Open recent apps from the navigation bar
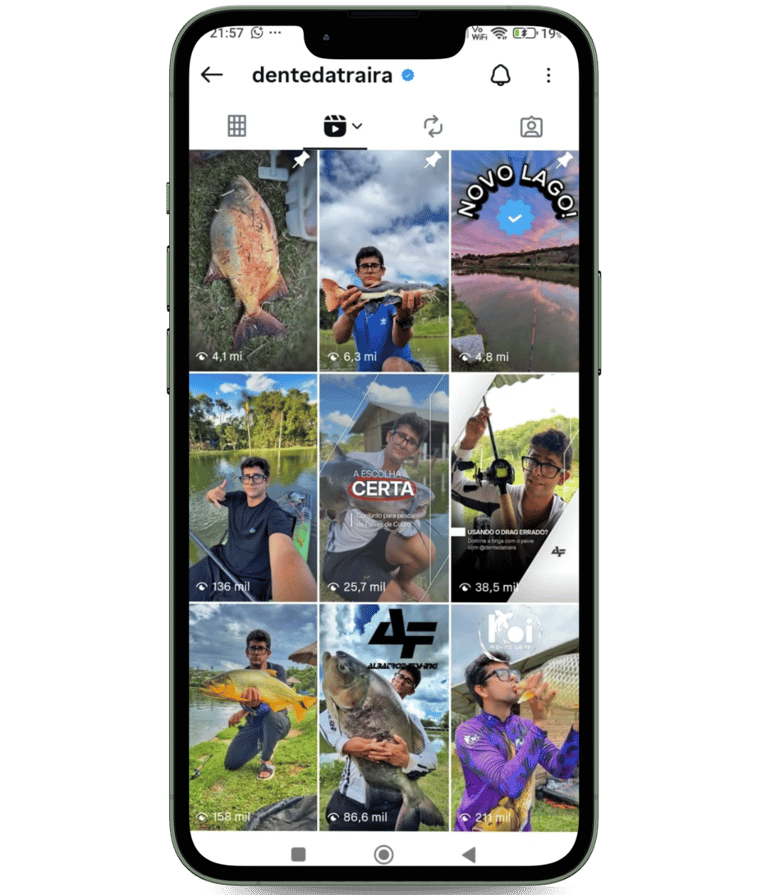 click(x=298, y=854)
